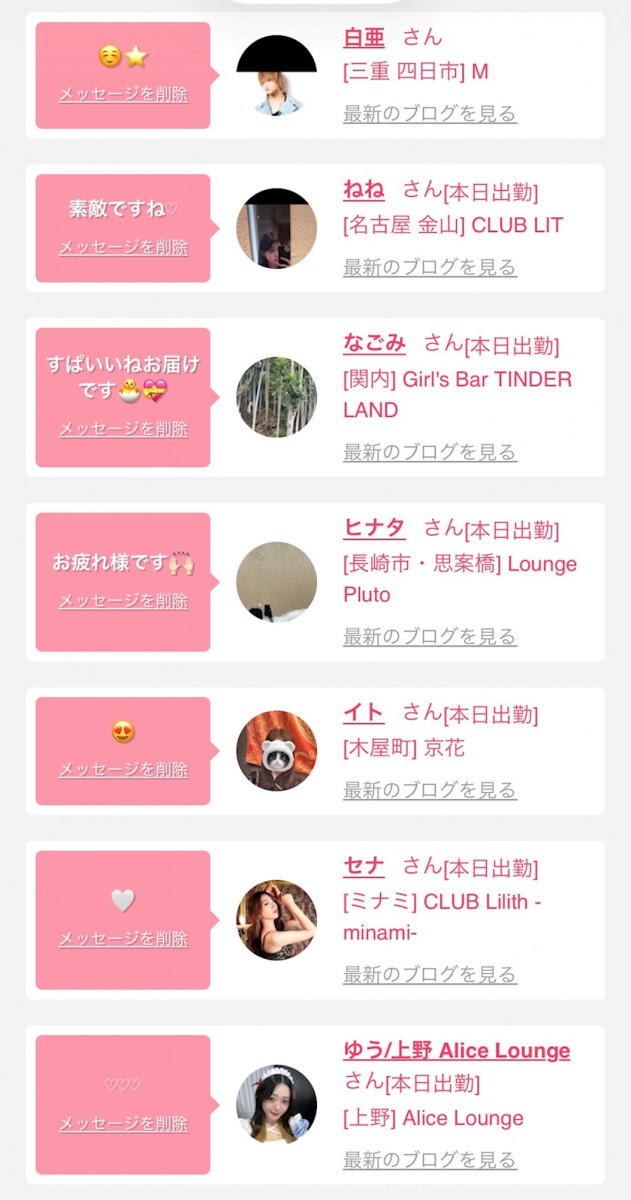The height and width of the screenshot is (1200, 631).
Task: Delete the すぱいいねお届けです message
Action: pos(123,429)
